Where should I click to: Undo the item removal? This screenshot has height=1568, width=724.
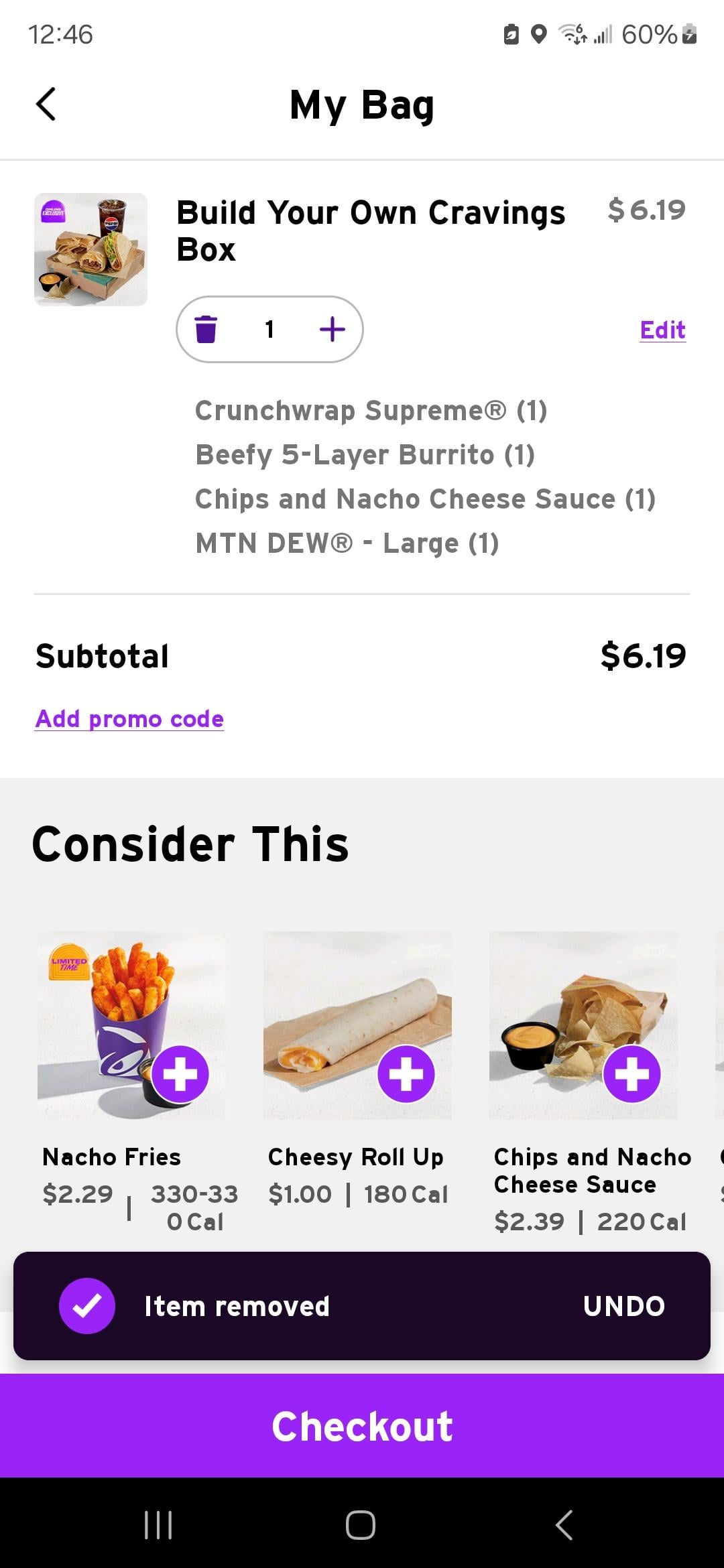[x=623, y=1306]
